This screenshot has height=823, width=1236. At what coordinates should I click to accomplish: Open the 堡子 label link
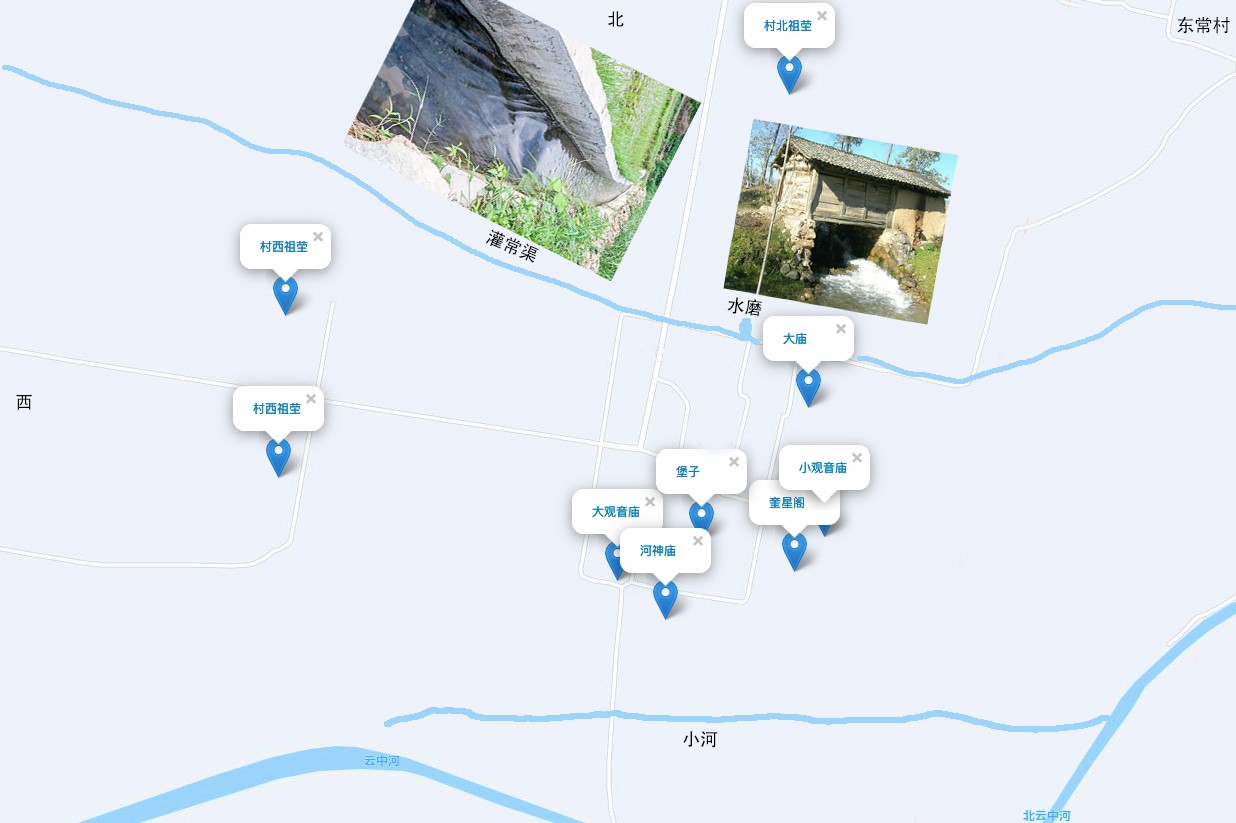tap(688, 472)
